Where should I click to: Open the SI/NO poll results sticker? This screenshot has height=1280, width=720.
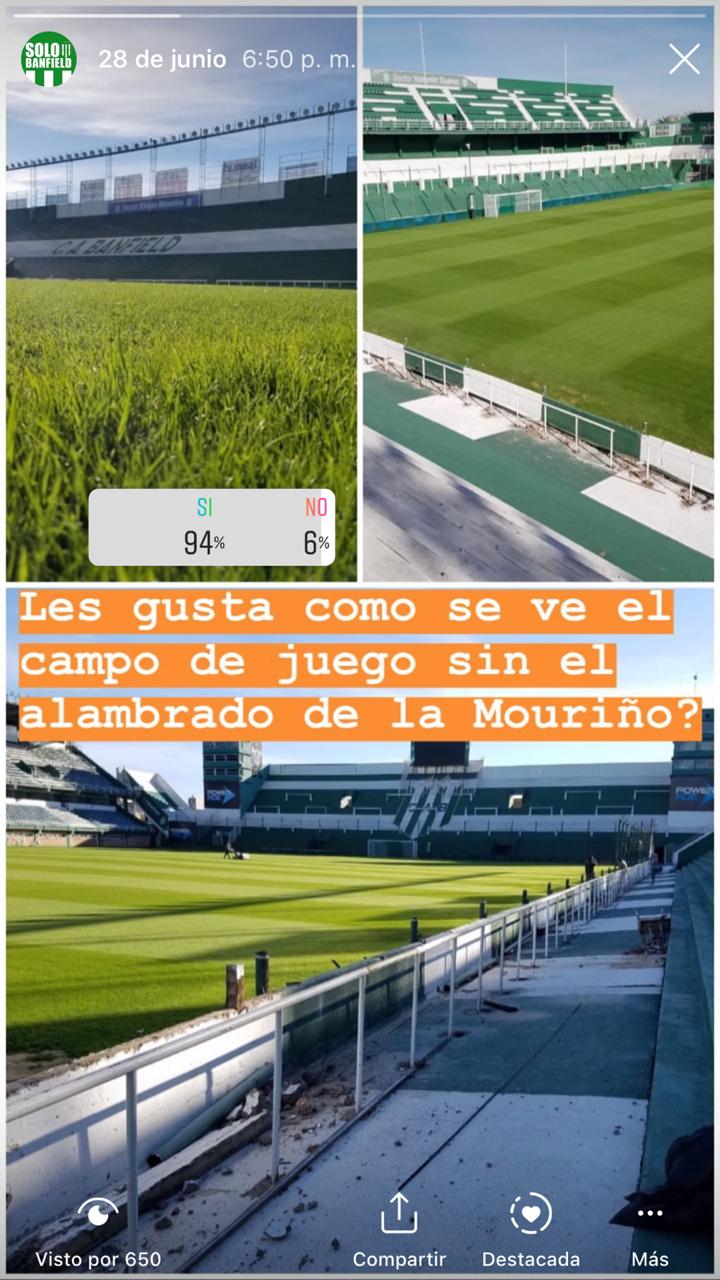click(x=212, y=527)
